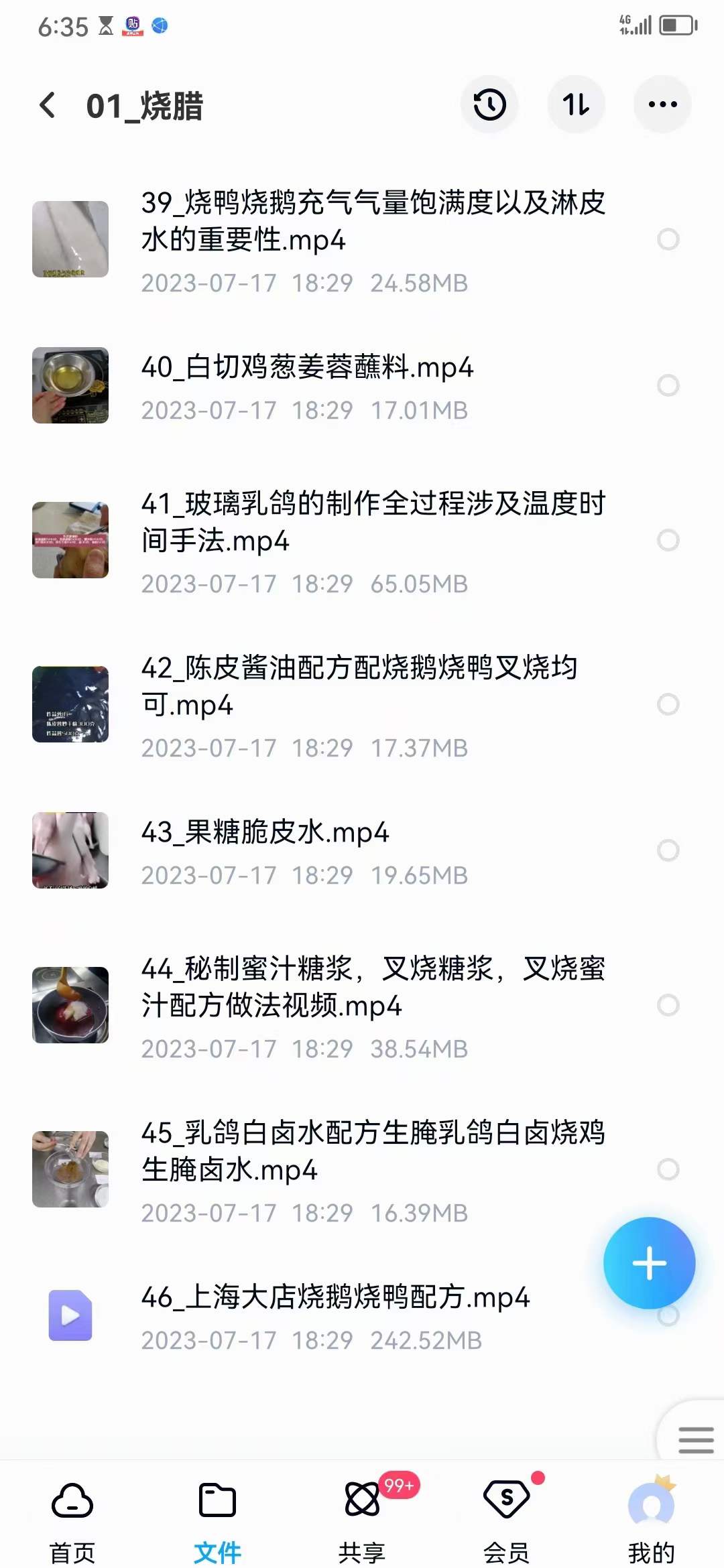Screen dimensions: 724x1568
Task: Change file sorting with the sort icon
Action: tap(577, 105)
